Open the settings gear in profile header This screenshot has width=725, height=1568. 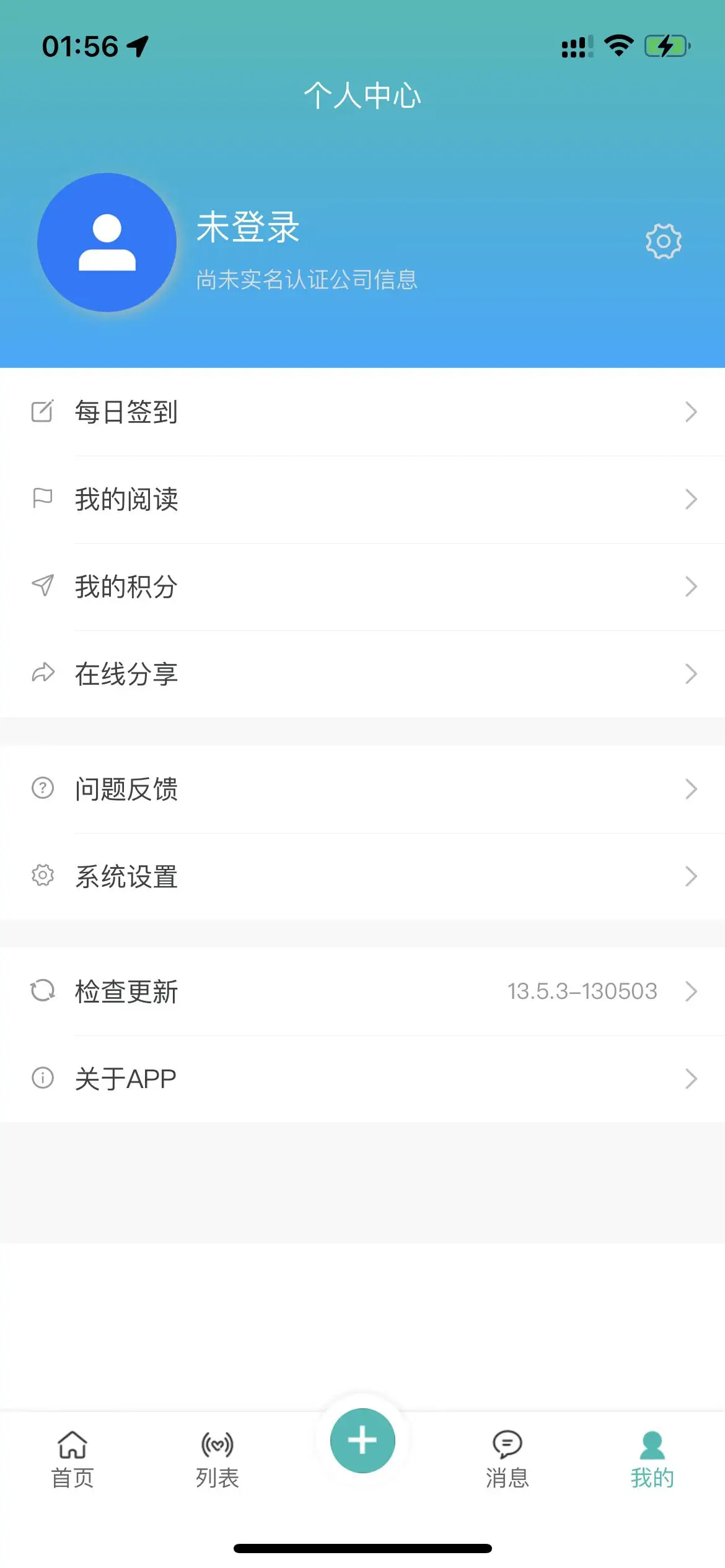[663, 242]
